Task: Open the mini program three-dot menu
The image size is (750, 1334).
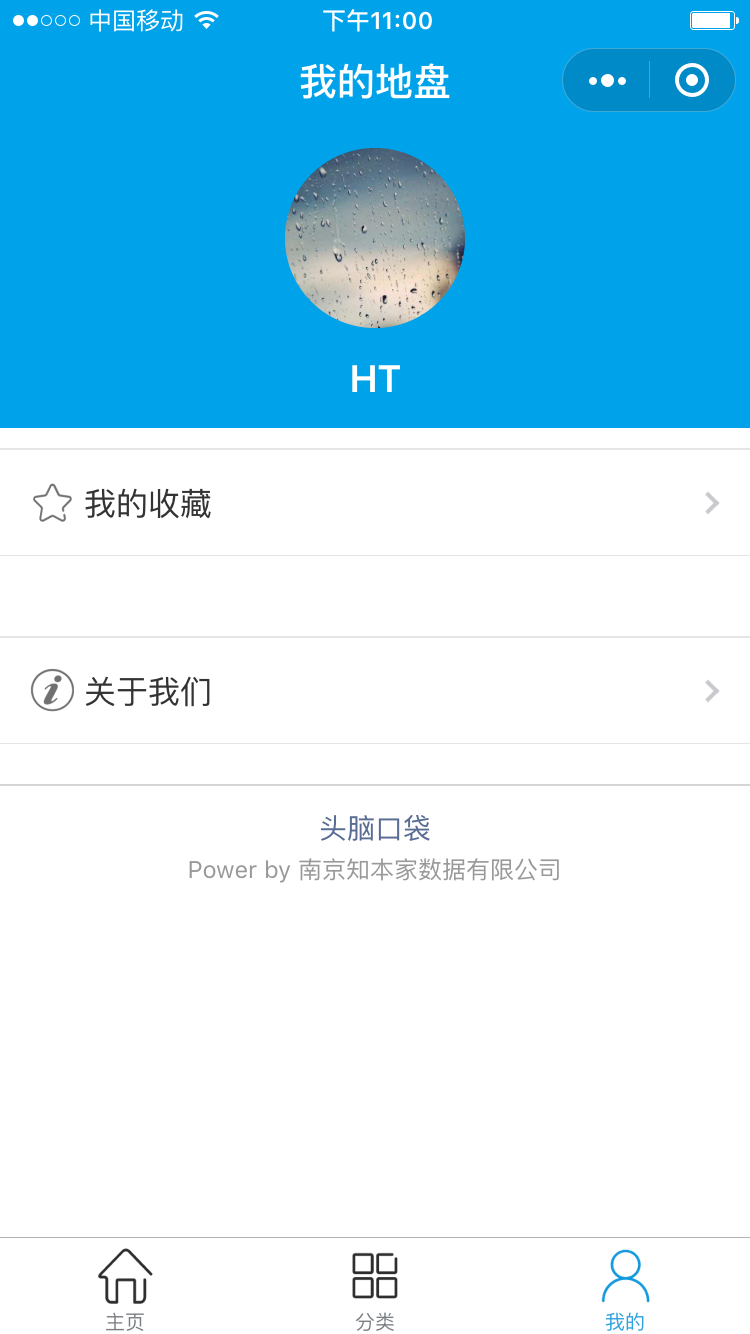Action: click(x=607, y=80)
